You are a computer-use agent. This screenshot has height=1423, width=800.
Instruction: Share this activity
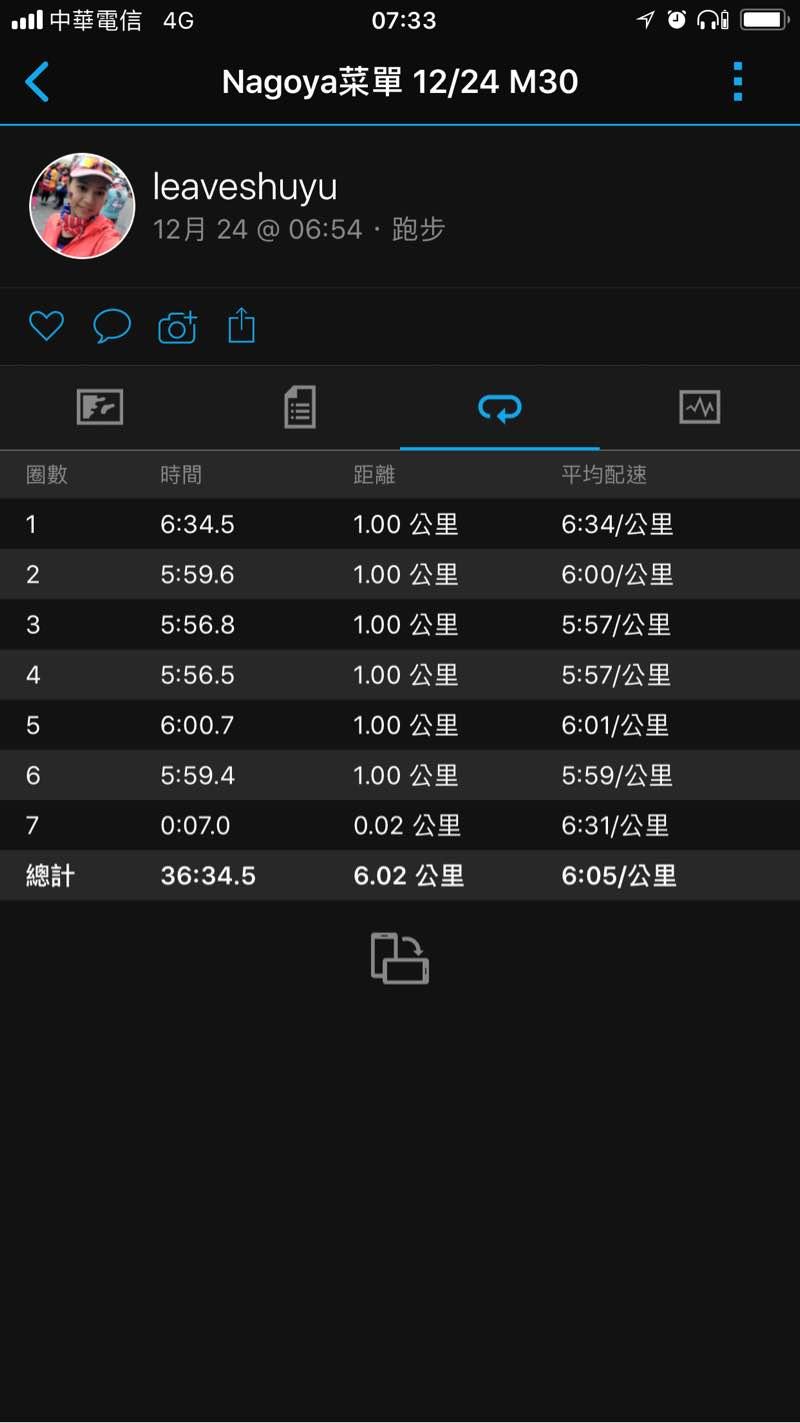pos(242,326)
